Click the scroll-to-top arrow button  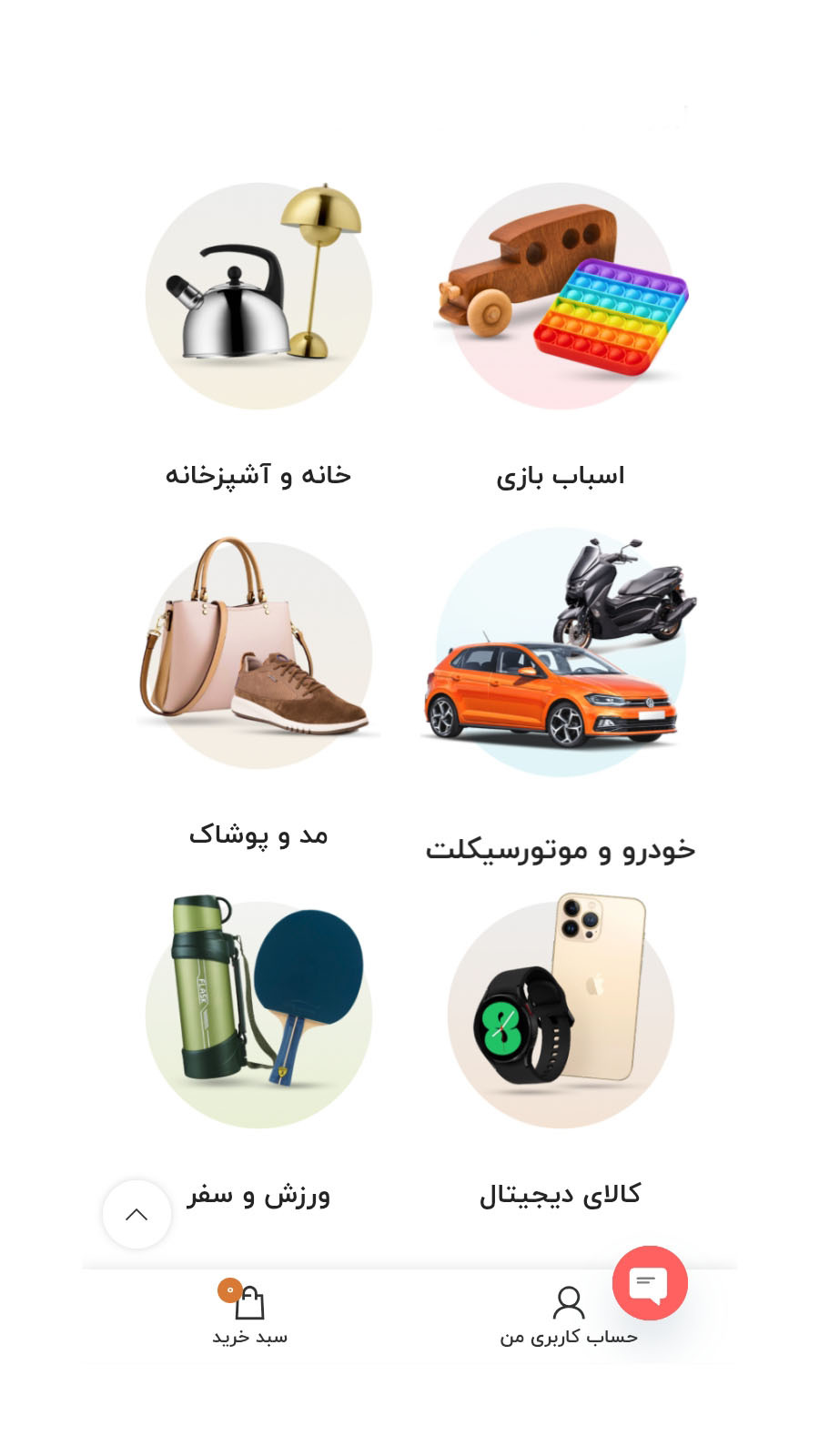[x=136, y=1215]
